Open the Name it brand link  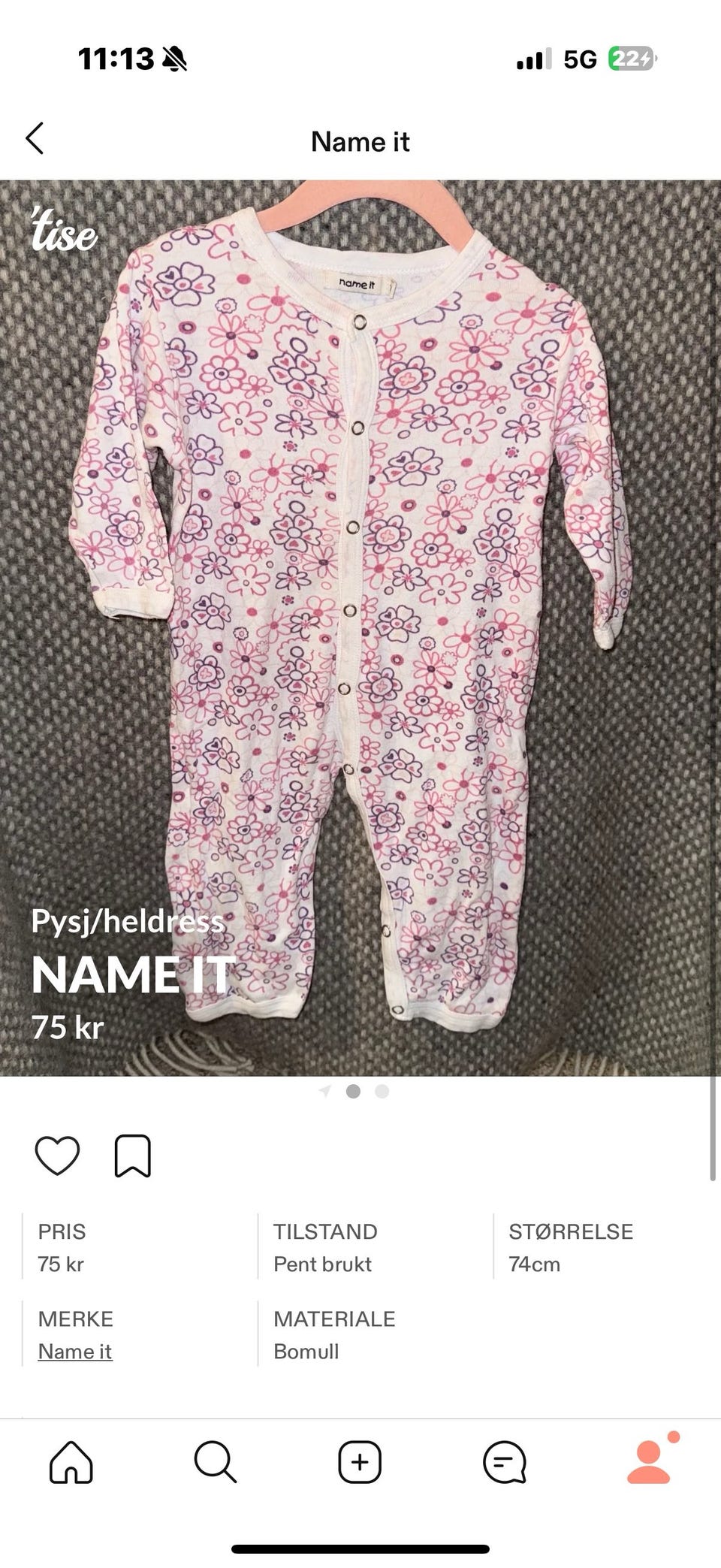(75, 1352)
